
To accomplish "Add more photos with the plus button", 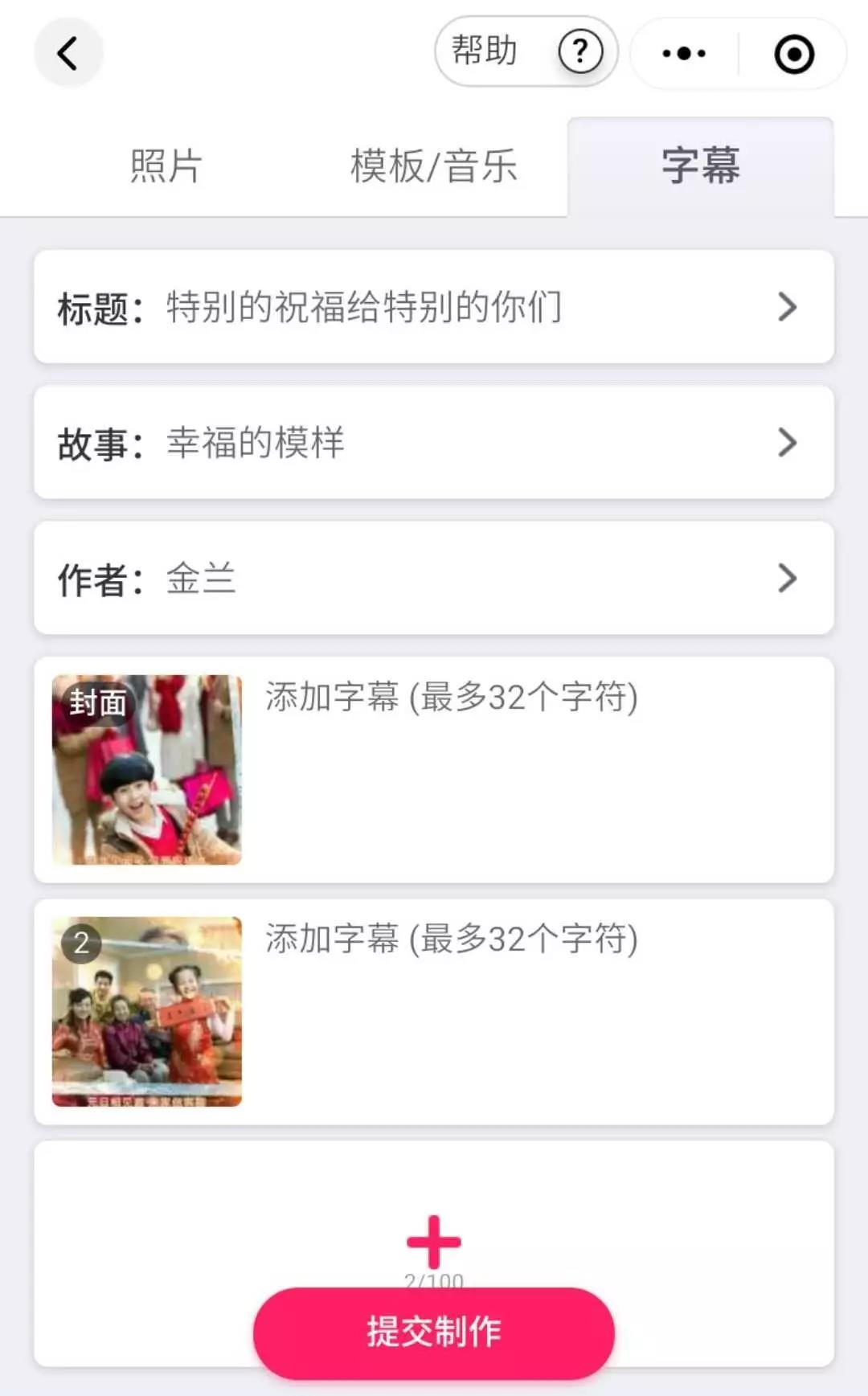I will 434,1242.
